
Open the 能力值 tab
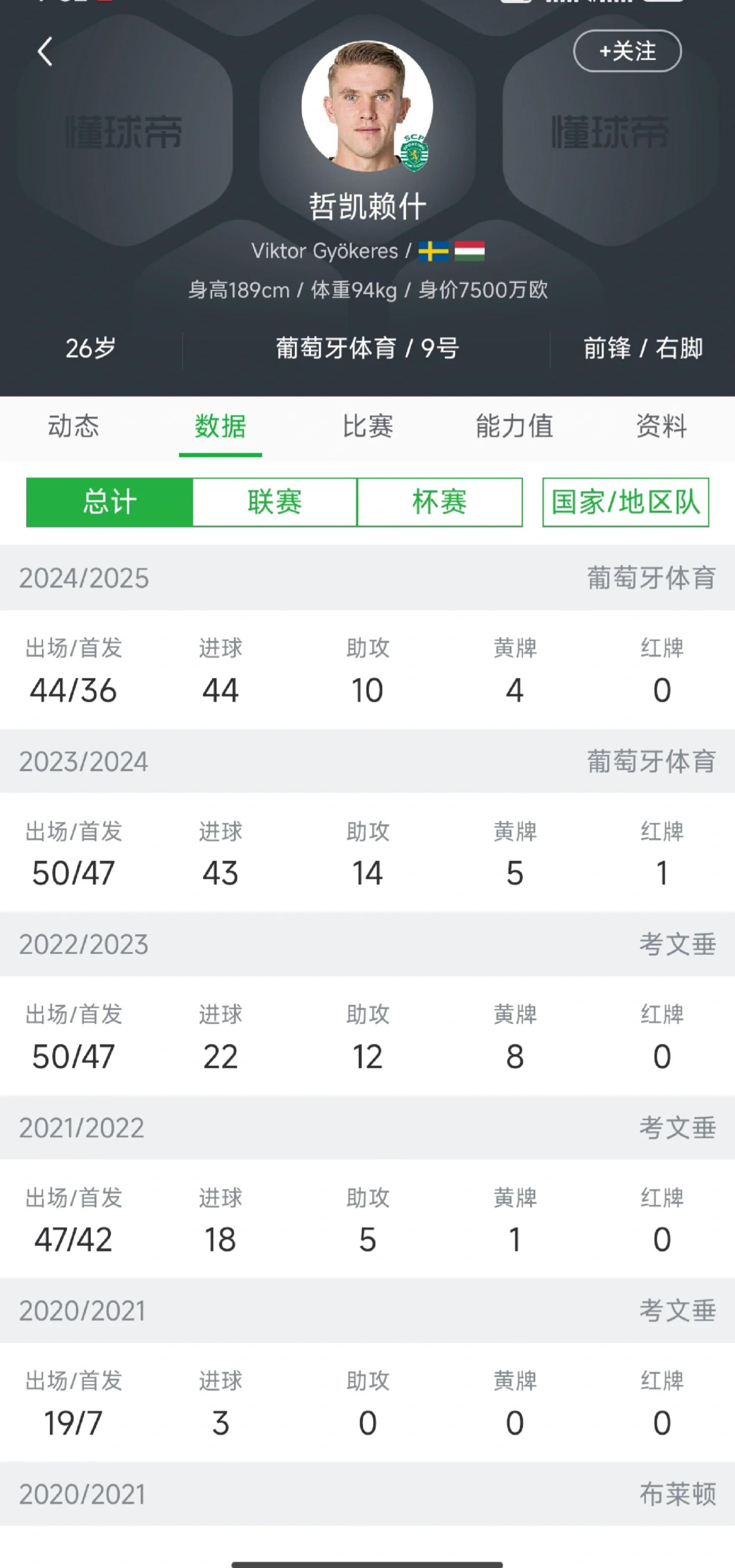click(515, 428)
